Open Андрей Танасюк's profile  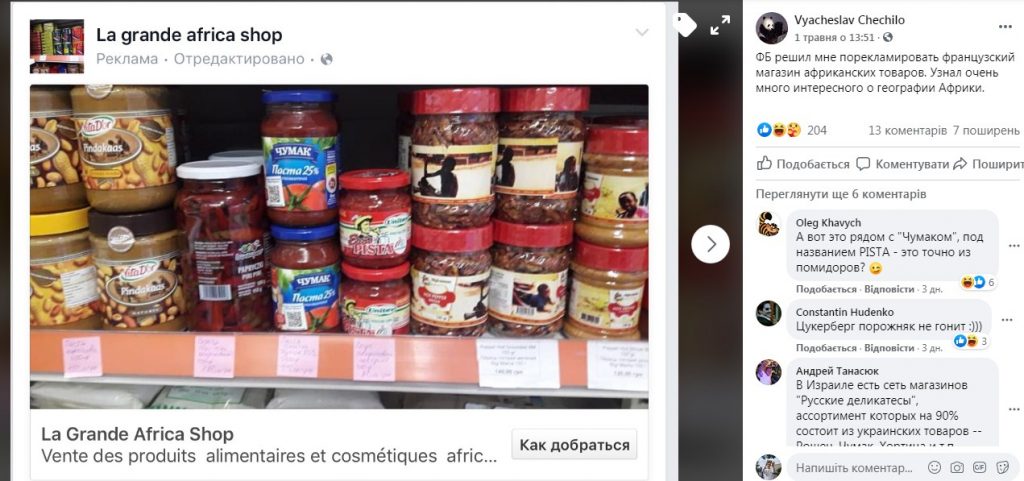click(837, 371)
